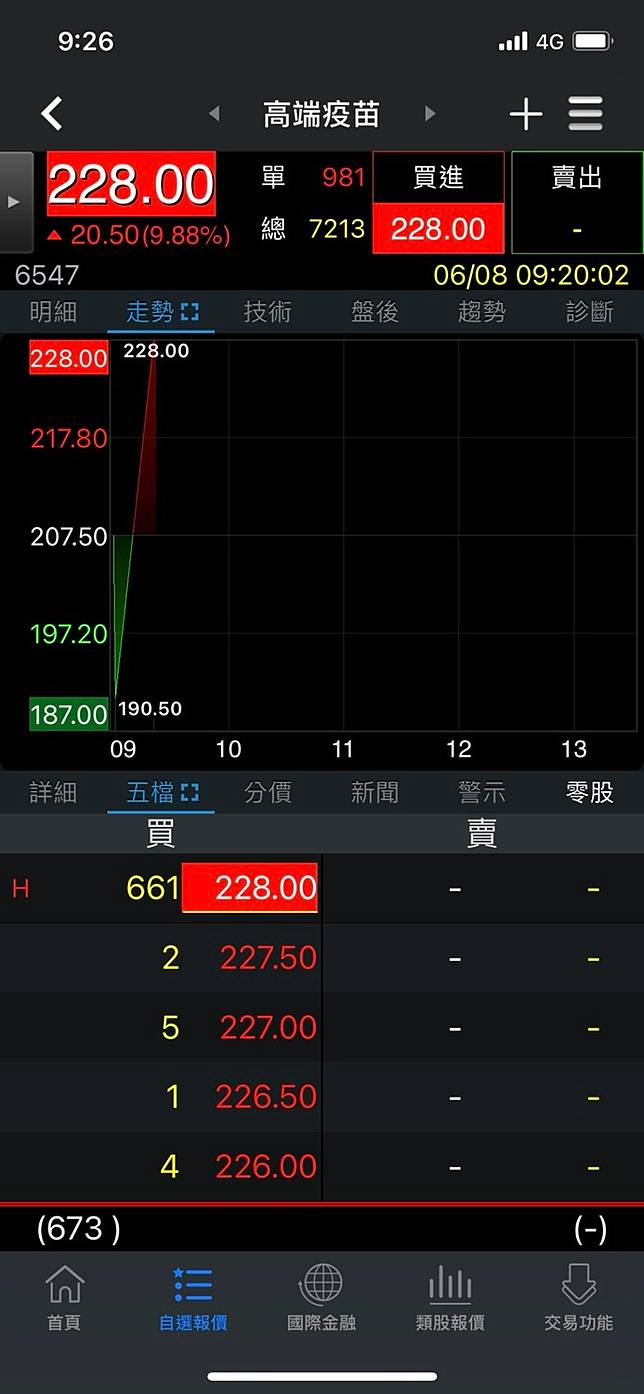
Task: Open the 詳細 tab
Action: (53, 793)
